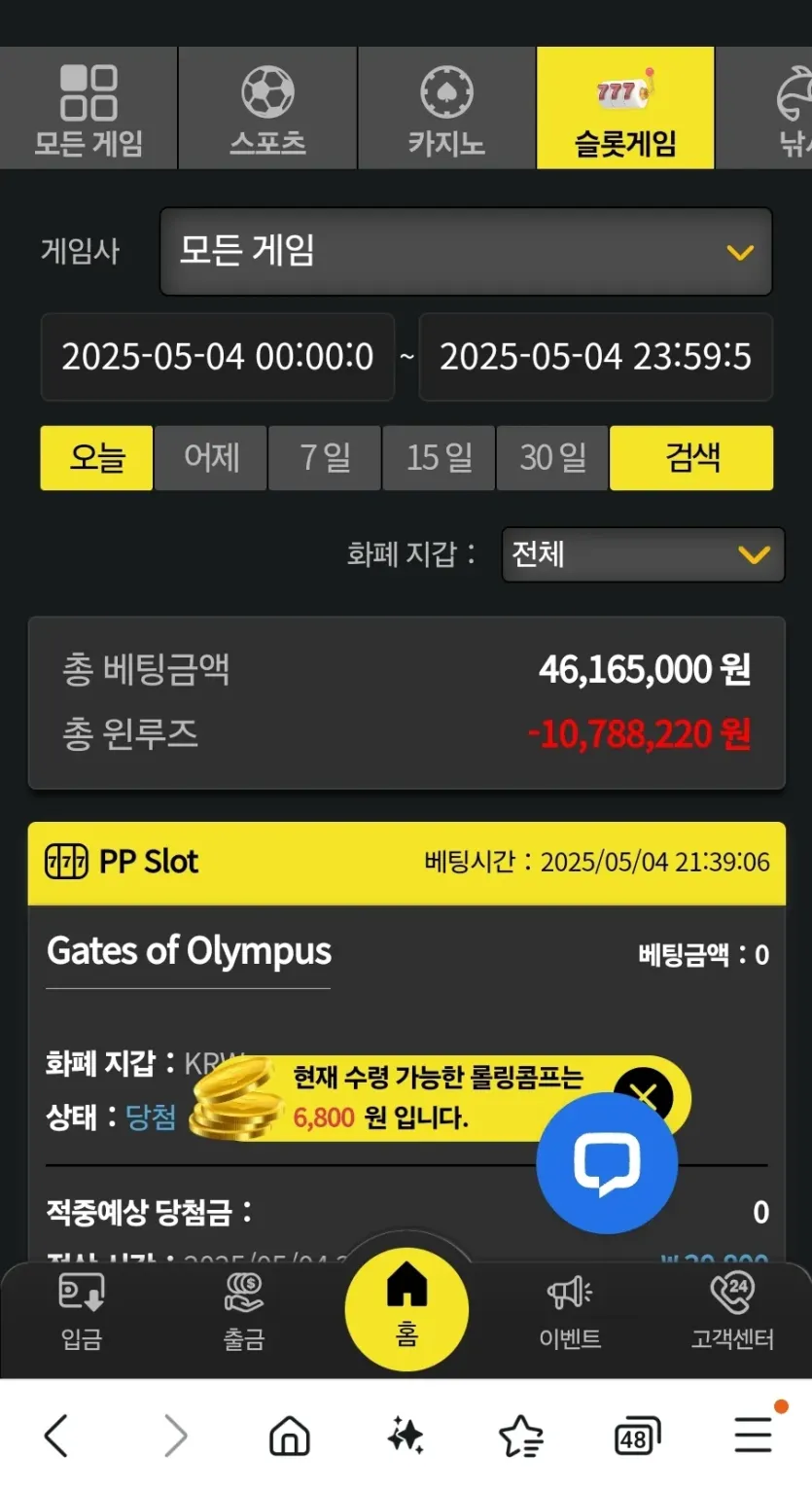Viewport: 812px width, 1491px height.
Task: Show the last 30일 of bets
Action: (552, 457)
